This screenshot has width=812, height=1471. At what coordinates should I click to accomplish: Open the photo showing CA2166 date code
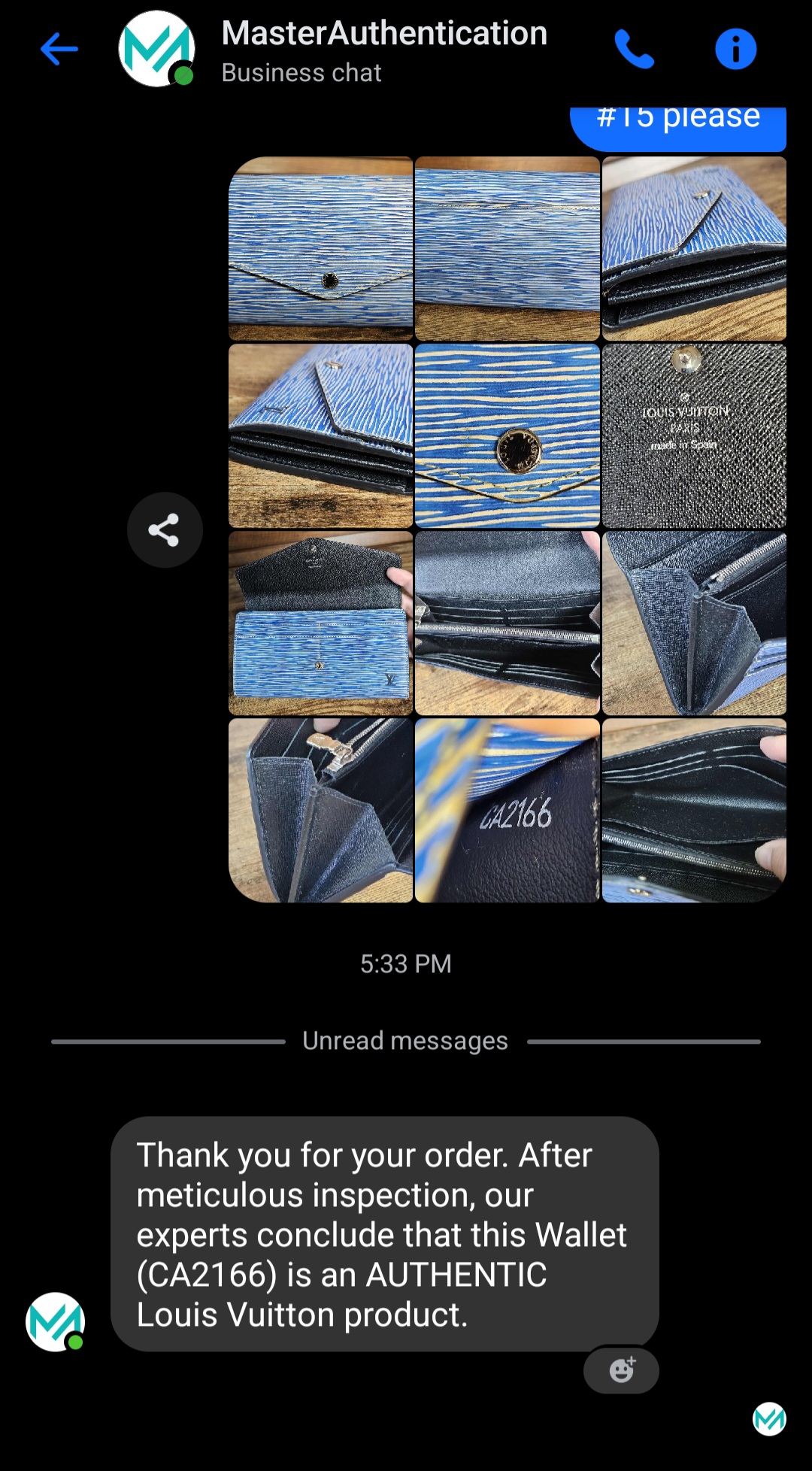(507, 811)
